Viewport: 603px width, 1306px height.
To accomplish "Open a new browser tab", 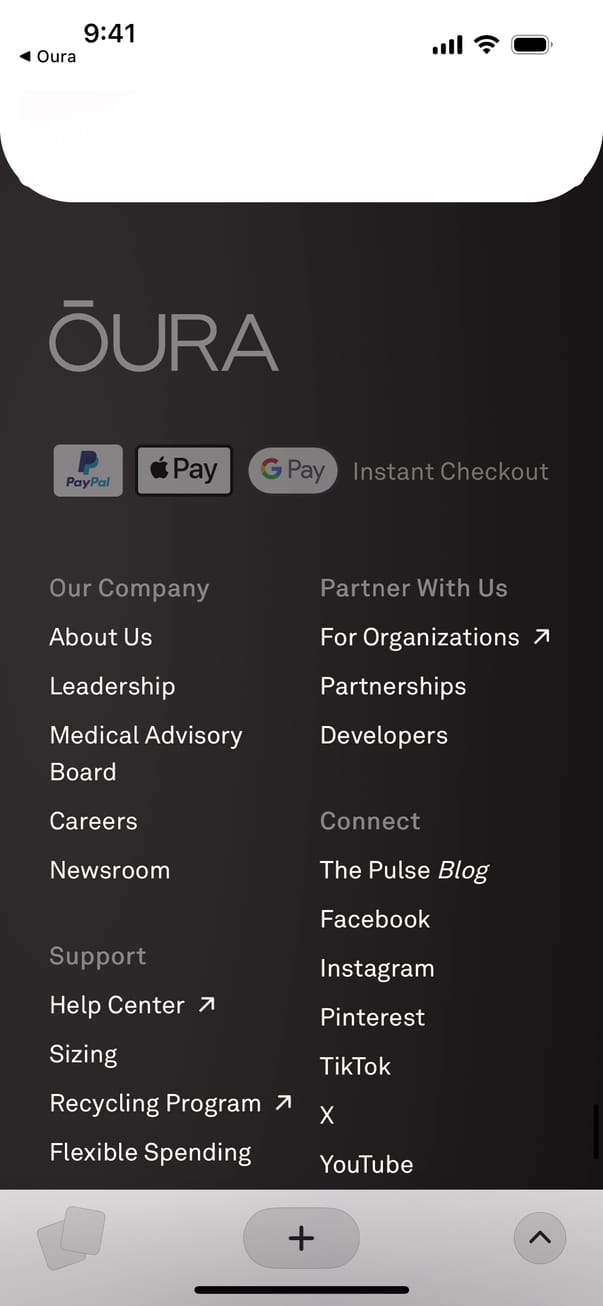I will pos(301,1238).
